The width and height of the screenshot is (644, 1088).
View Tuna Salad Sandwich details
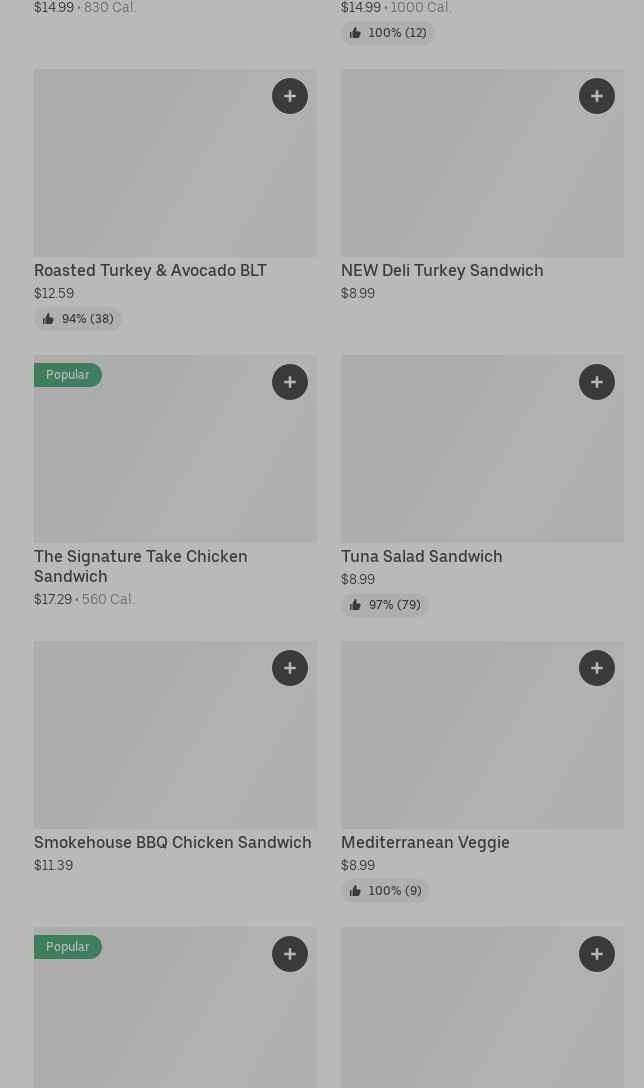421,556
